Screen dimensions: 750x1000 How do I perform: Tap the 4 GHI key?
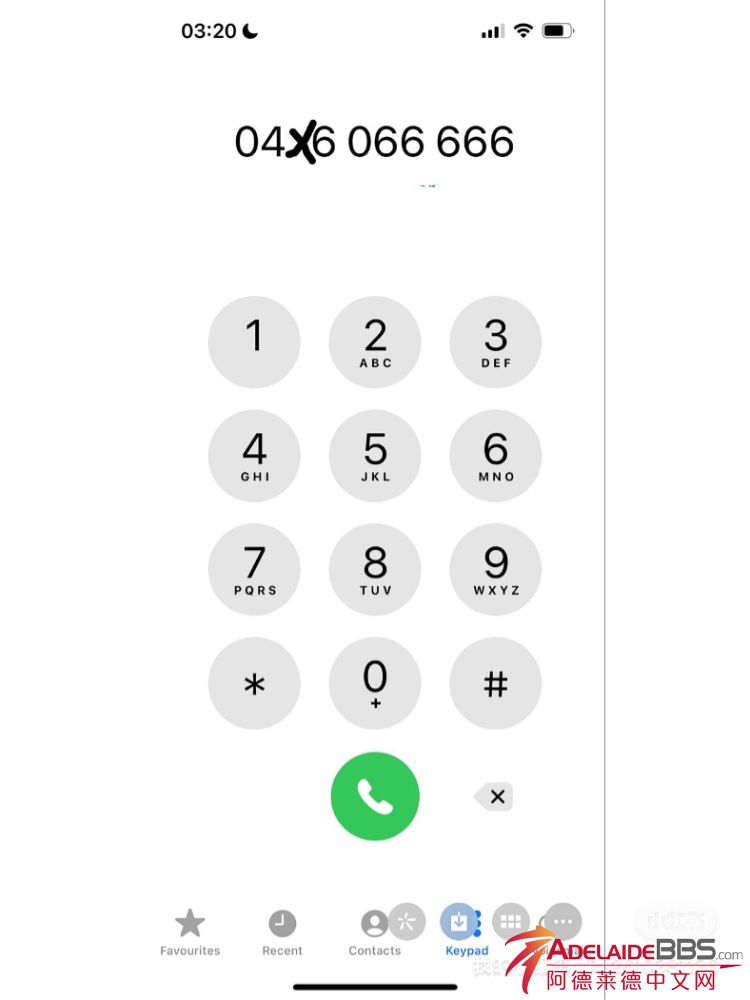[x=254, y=456]
